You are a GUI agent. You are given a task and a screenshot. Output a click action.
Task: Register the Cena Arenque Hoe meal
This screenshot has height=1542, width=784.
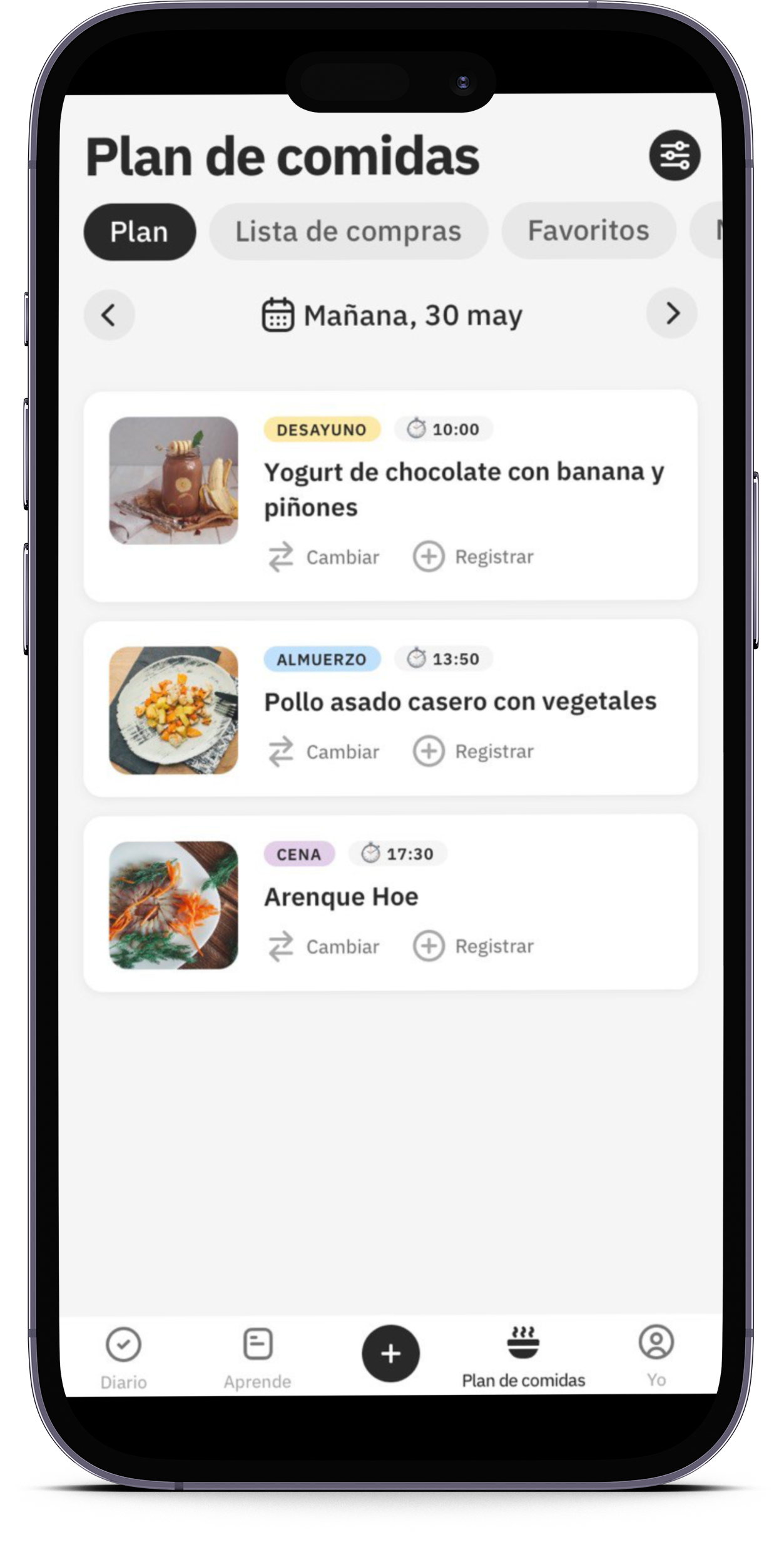tap(473, 946)
